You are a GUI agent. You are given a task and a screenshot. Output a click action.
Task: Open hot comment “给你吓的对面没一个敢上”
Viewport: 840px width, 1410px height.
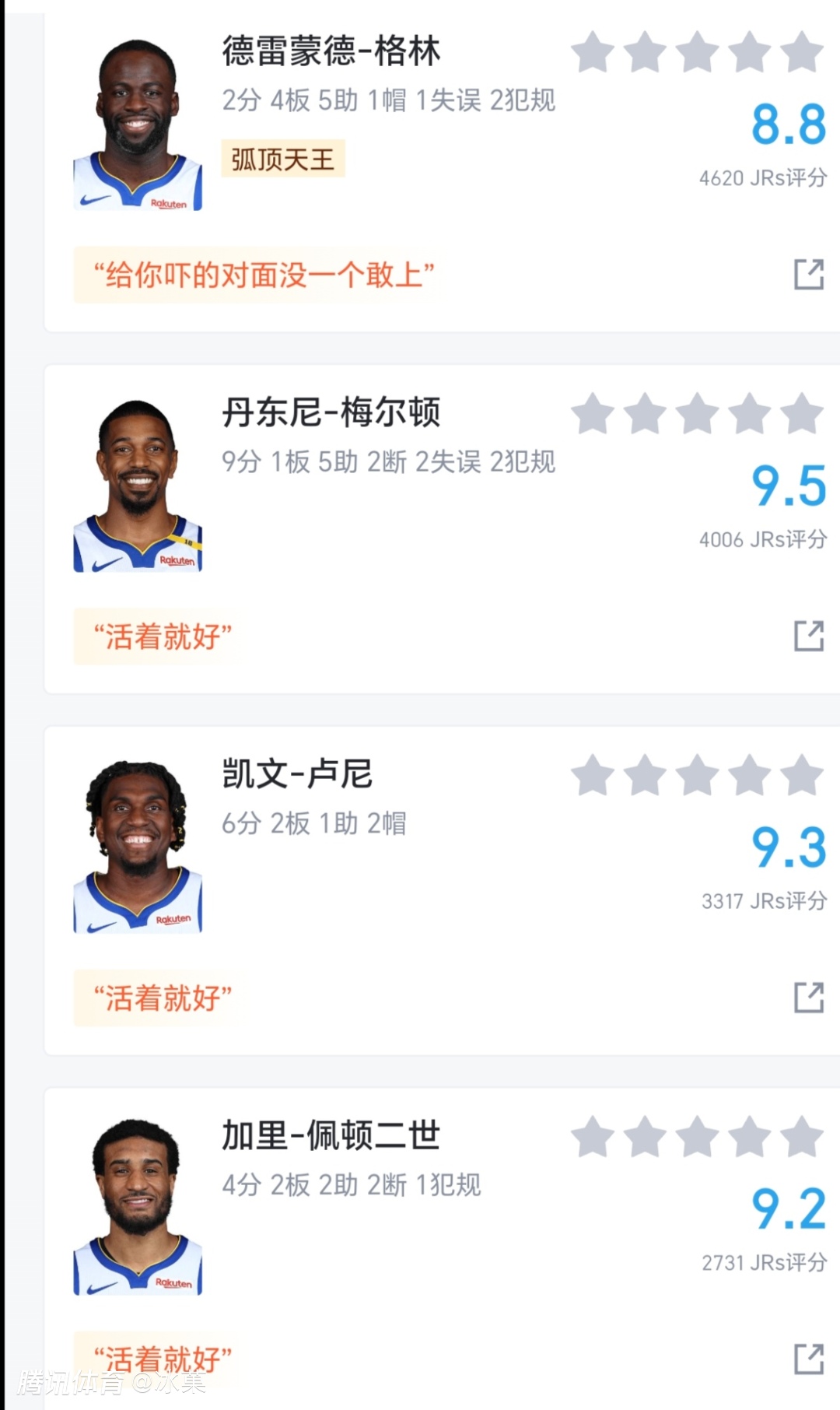[x=263, y=275]
